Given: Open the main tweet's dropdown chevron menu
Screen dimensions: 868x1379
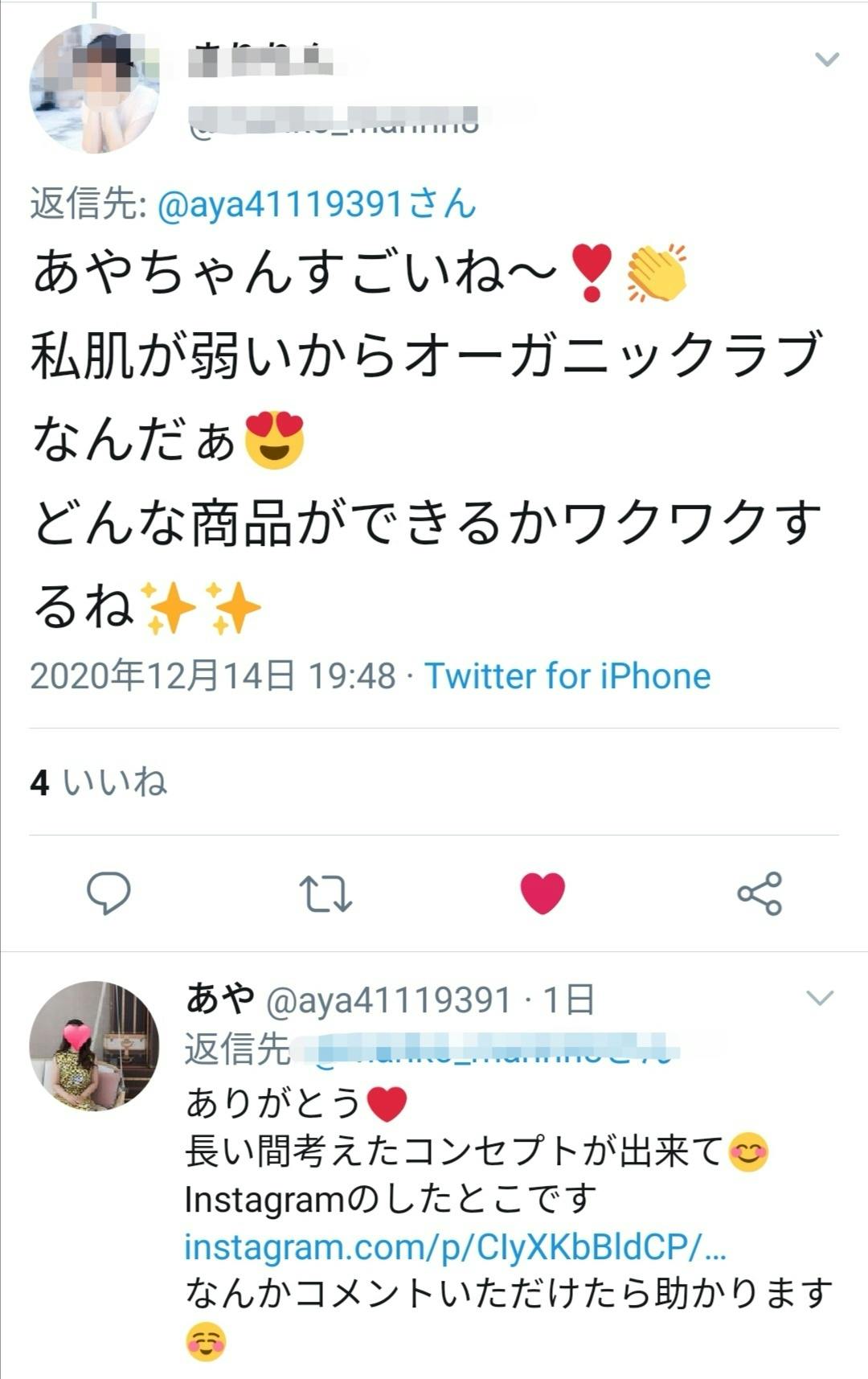Looking at the screenshot, I should pos(827,59).
